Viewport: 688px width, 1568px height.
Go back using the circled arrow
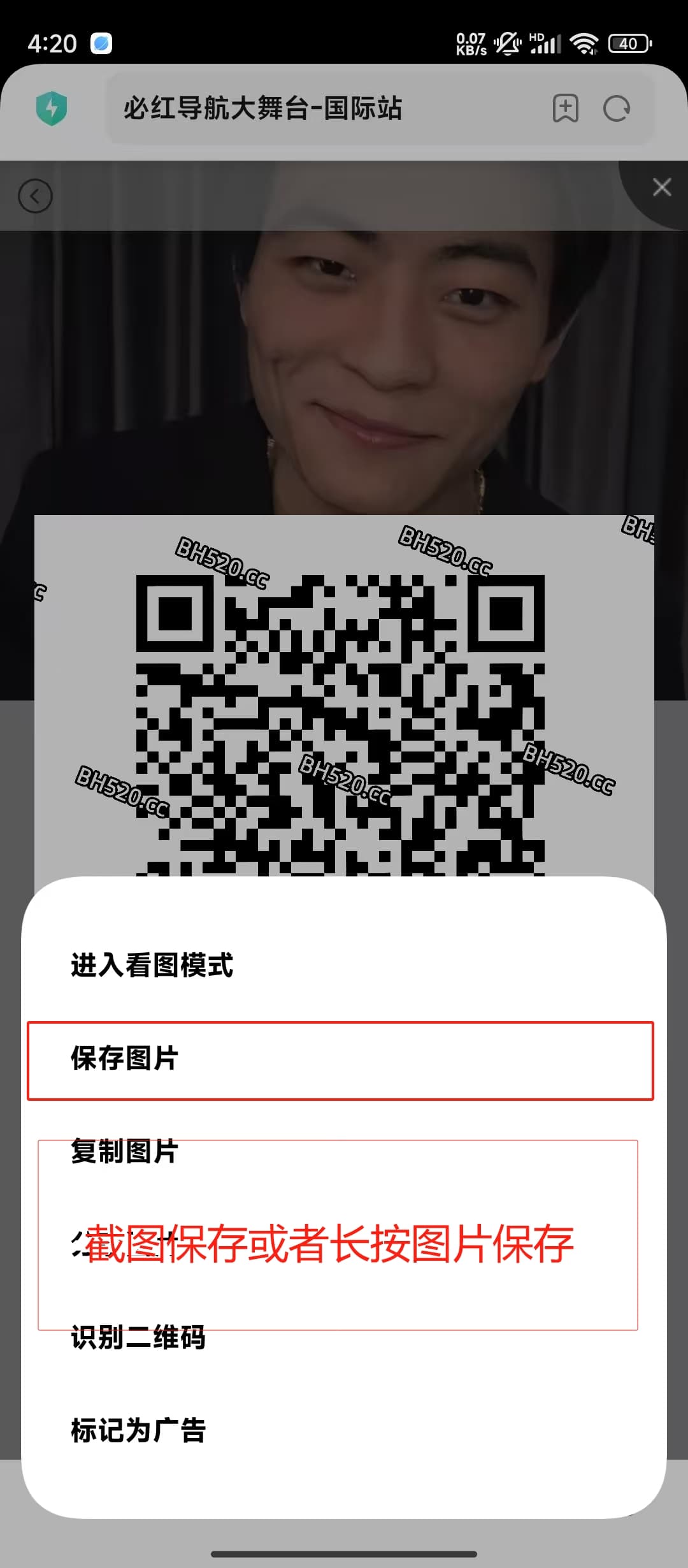click(x=35, y=196)
